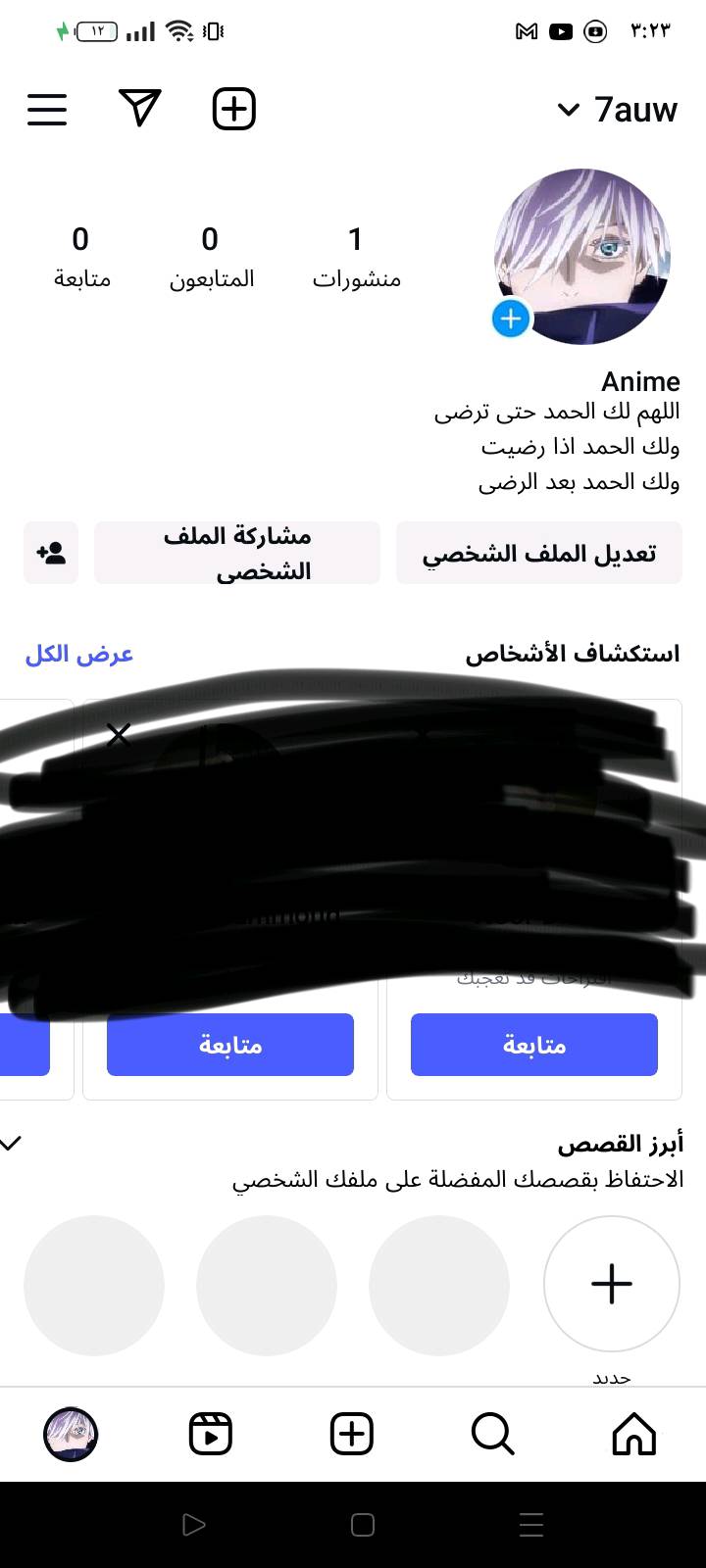Open the hamburger menu
This screenshot has width=706, height=1568.
click(x=47, y=109)
